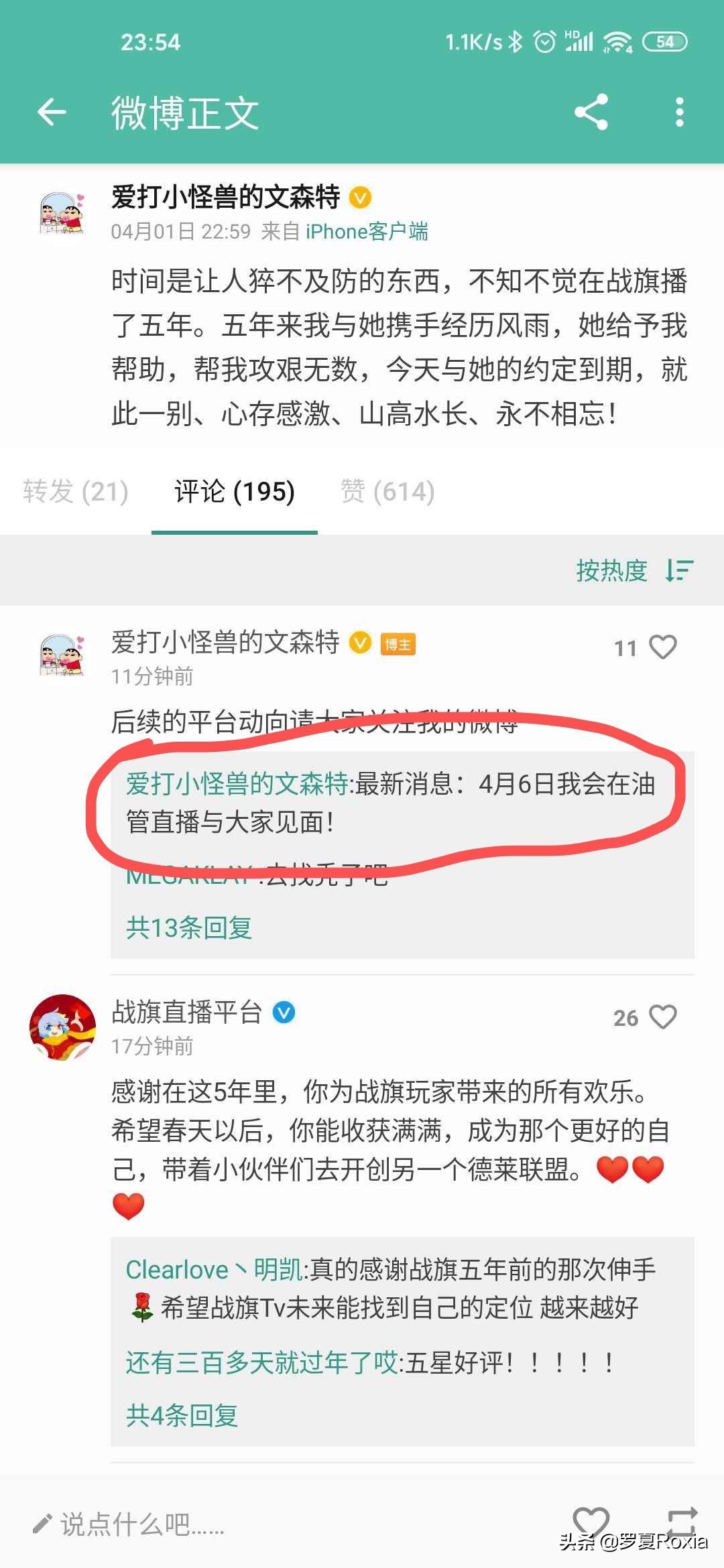Switch to the 赞 (614) tab
Viewport: 724px width, 1568px height.
[387, 491]
